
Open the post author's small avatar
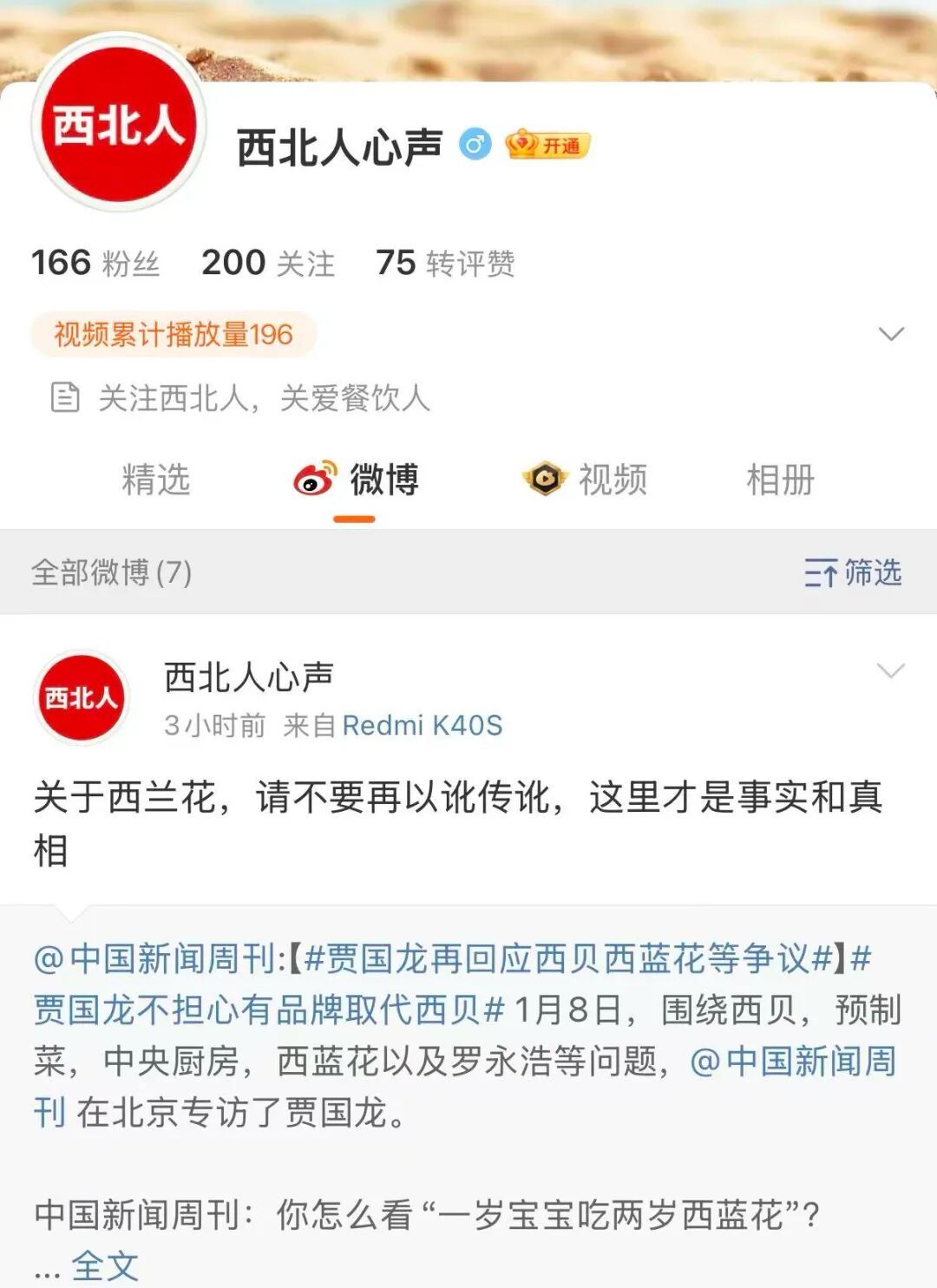pyautogui.click(x=81, y=697)
